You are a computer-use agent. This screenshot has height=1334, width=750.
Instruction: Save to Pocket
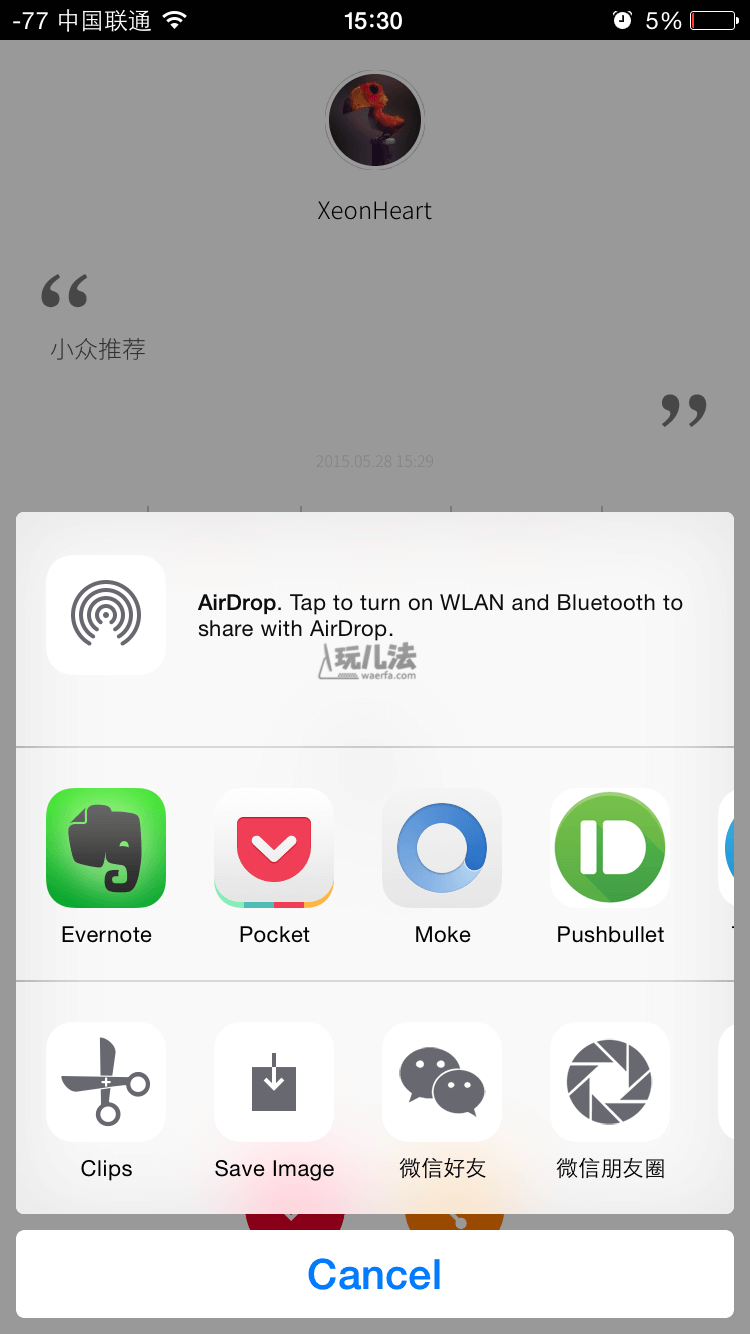coord(274,848)
